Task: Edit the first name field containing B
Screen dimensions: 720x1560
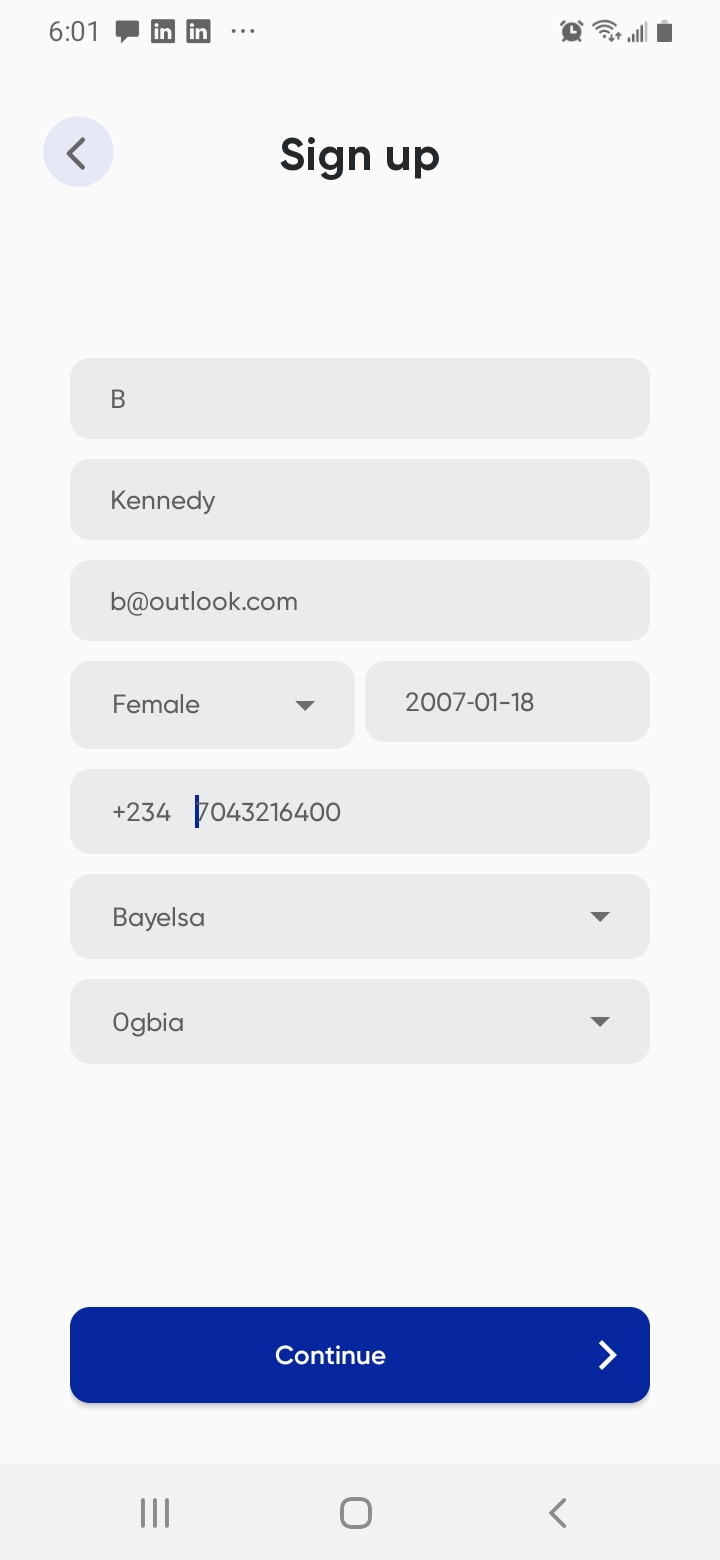Action: click(360, 398)
